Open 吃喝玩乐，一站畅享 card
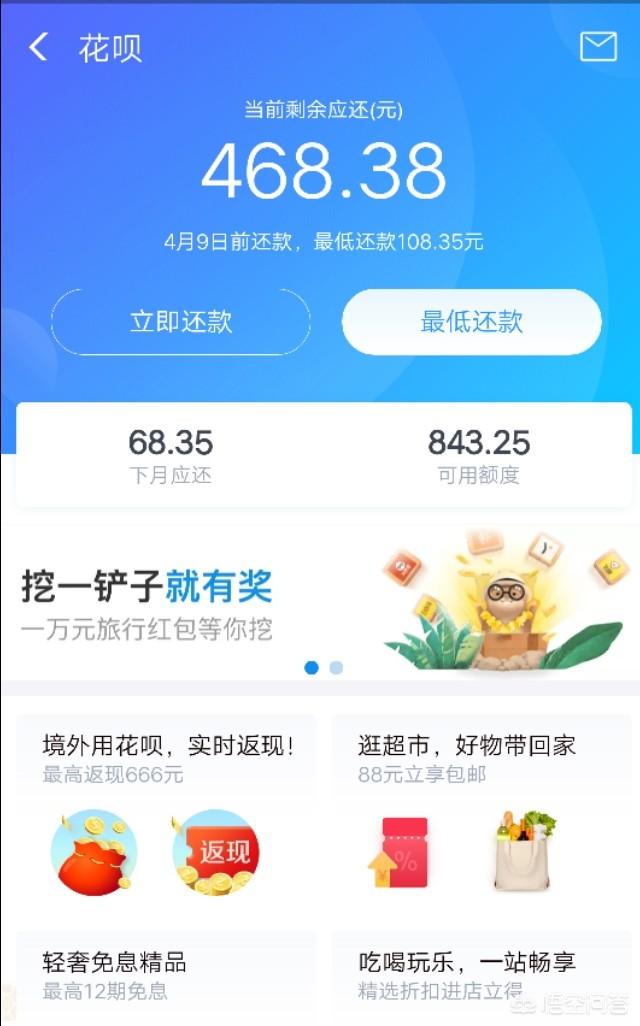Screen dimensions: 640x1026 coord(481,975)
